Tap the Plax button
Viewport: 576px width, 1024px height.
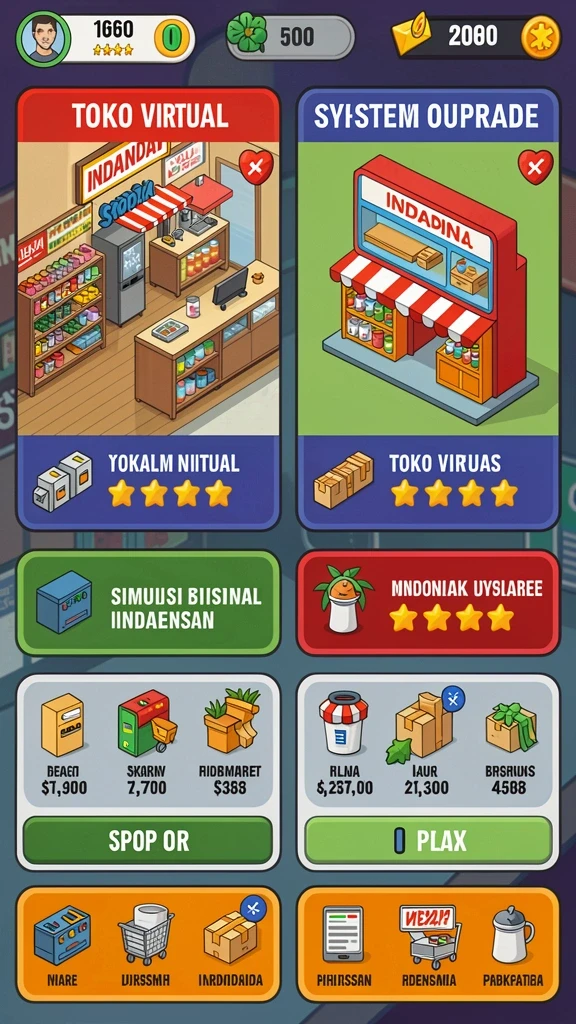coord(428,841)
